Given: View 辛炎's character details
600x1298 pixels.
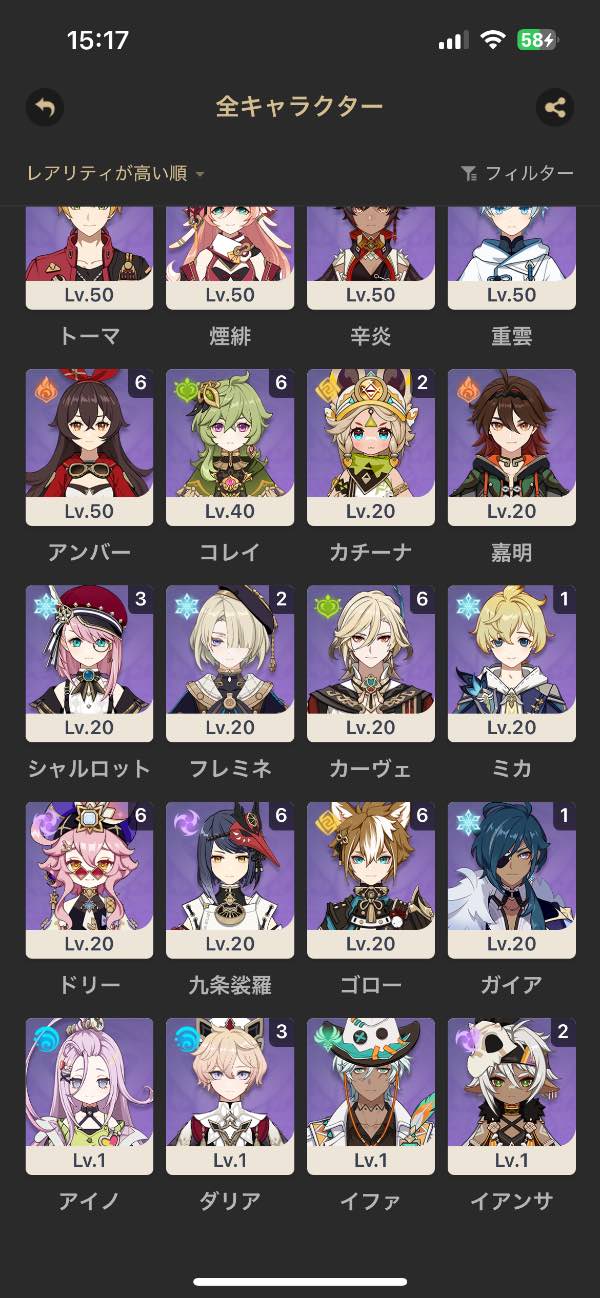Looking at the screenshot, I should click(371, 258).
